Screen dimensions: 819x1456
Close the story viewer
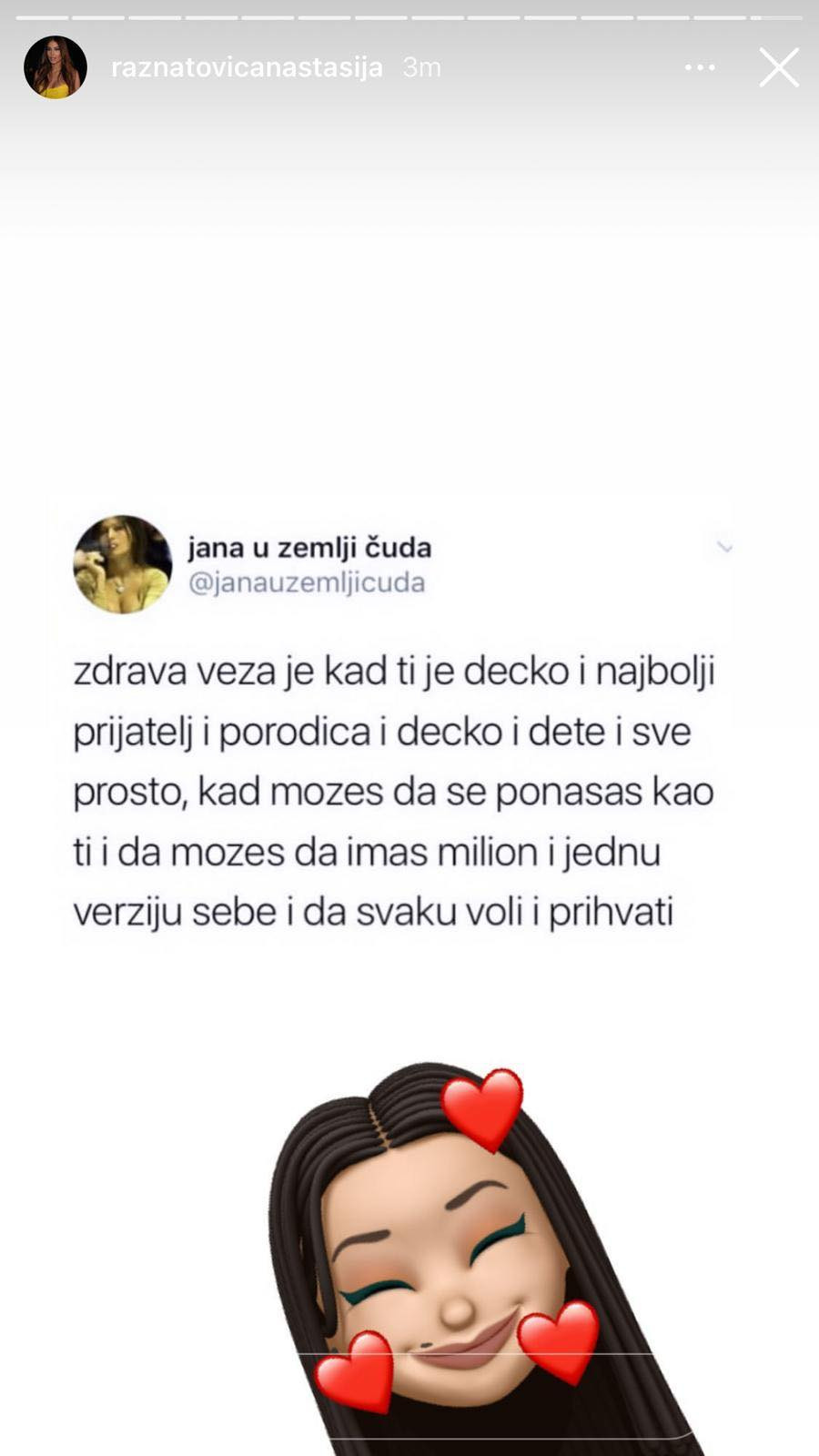778,67
